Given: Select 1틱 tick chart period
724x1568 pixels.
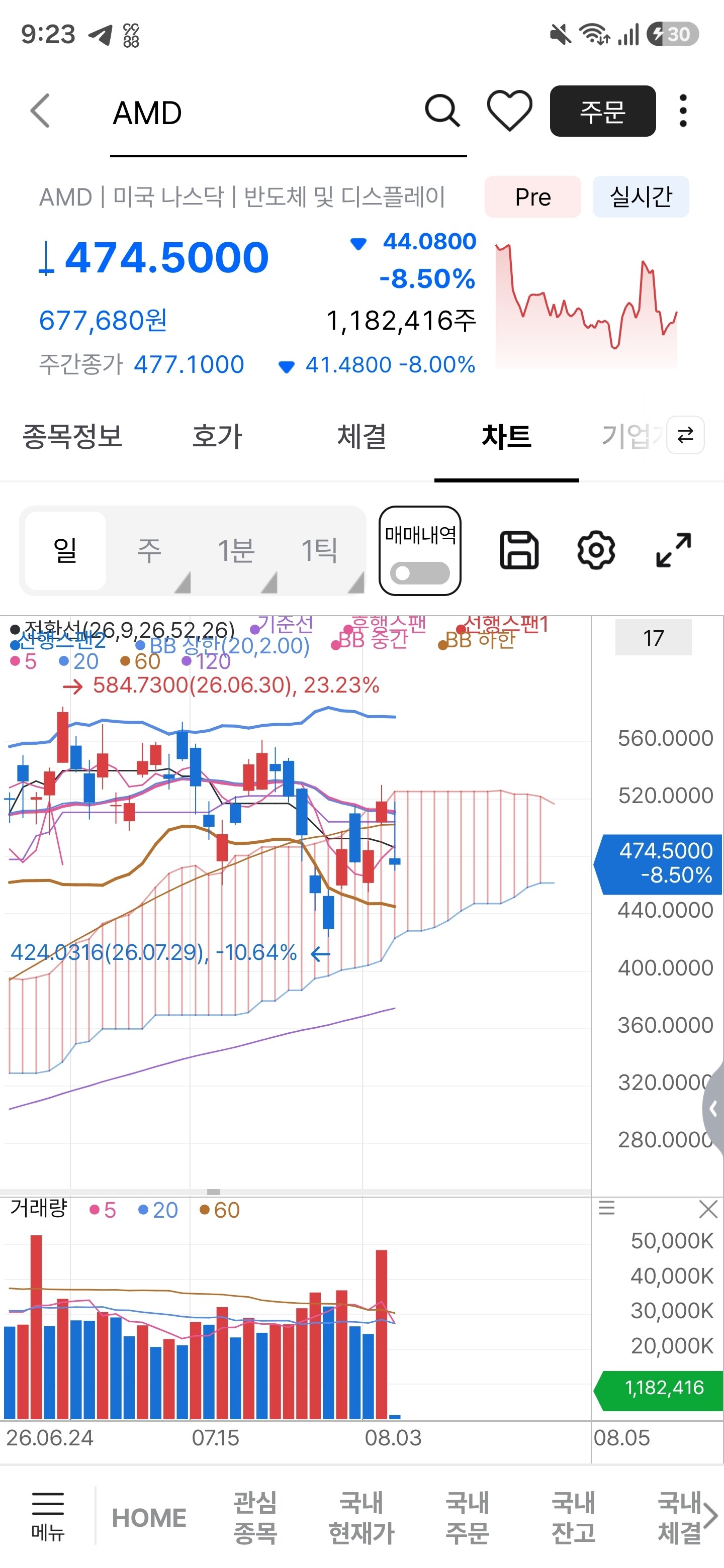Looking at the screenshot, I should (x=320, y=551).
